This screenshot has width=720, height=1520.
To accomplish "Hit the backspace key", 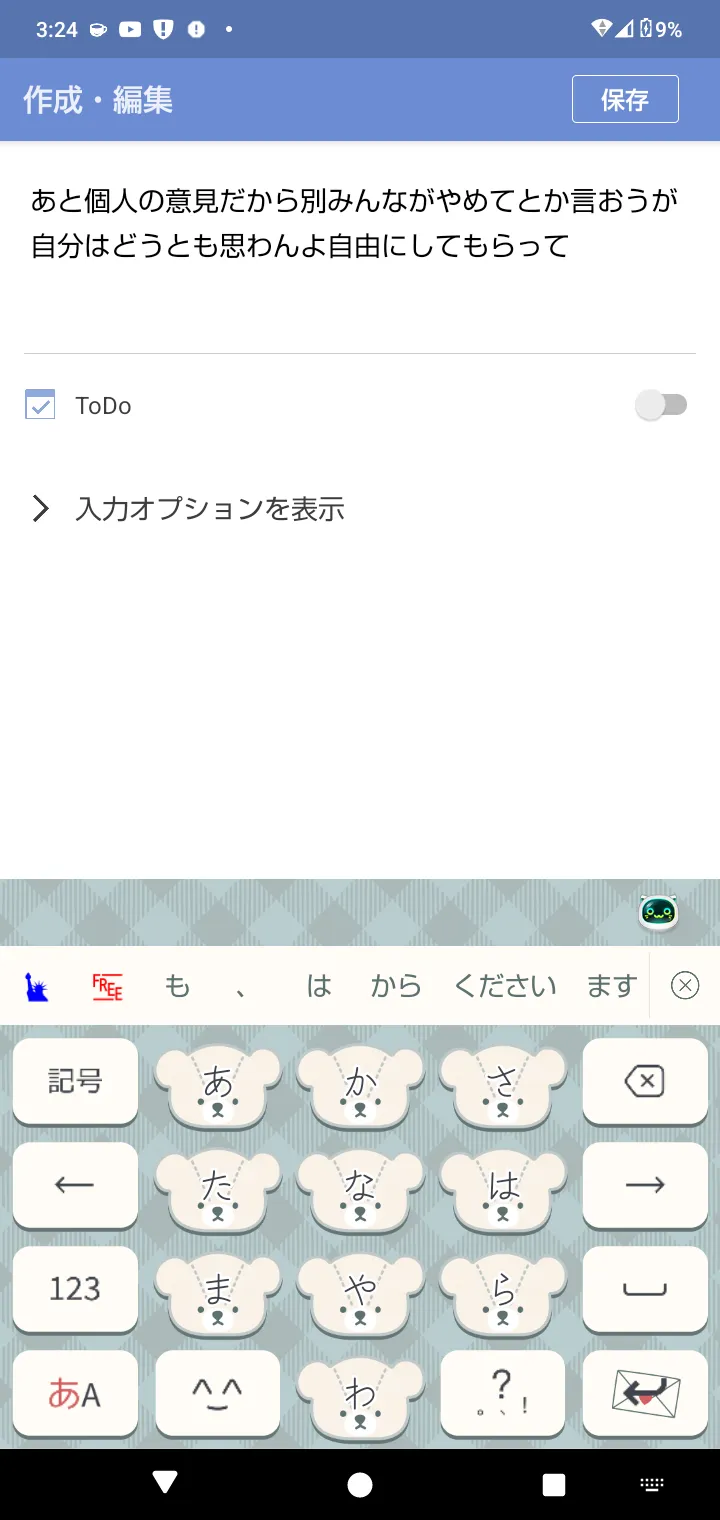I will point(645,1082).
